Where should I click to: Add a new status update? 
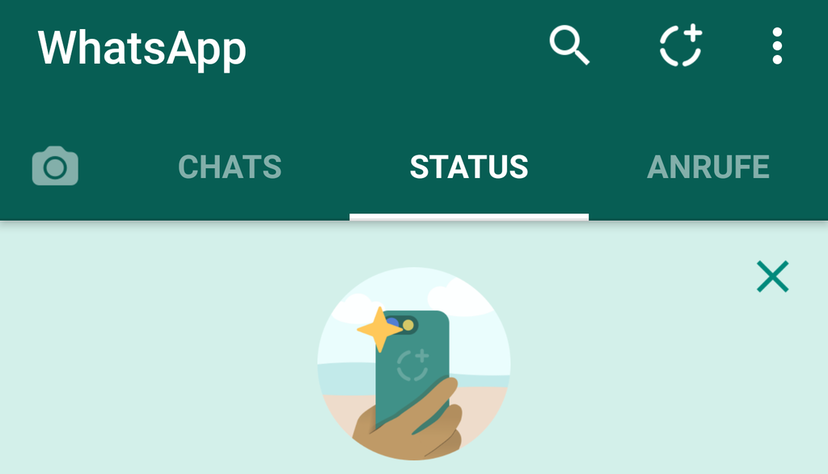tap(681, 46)
